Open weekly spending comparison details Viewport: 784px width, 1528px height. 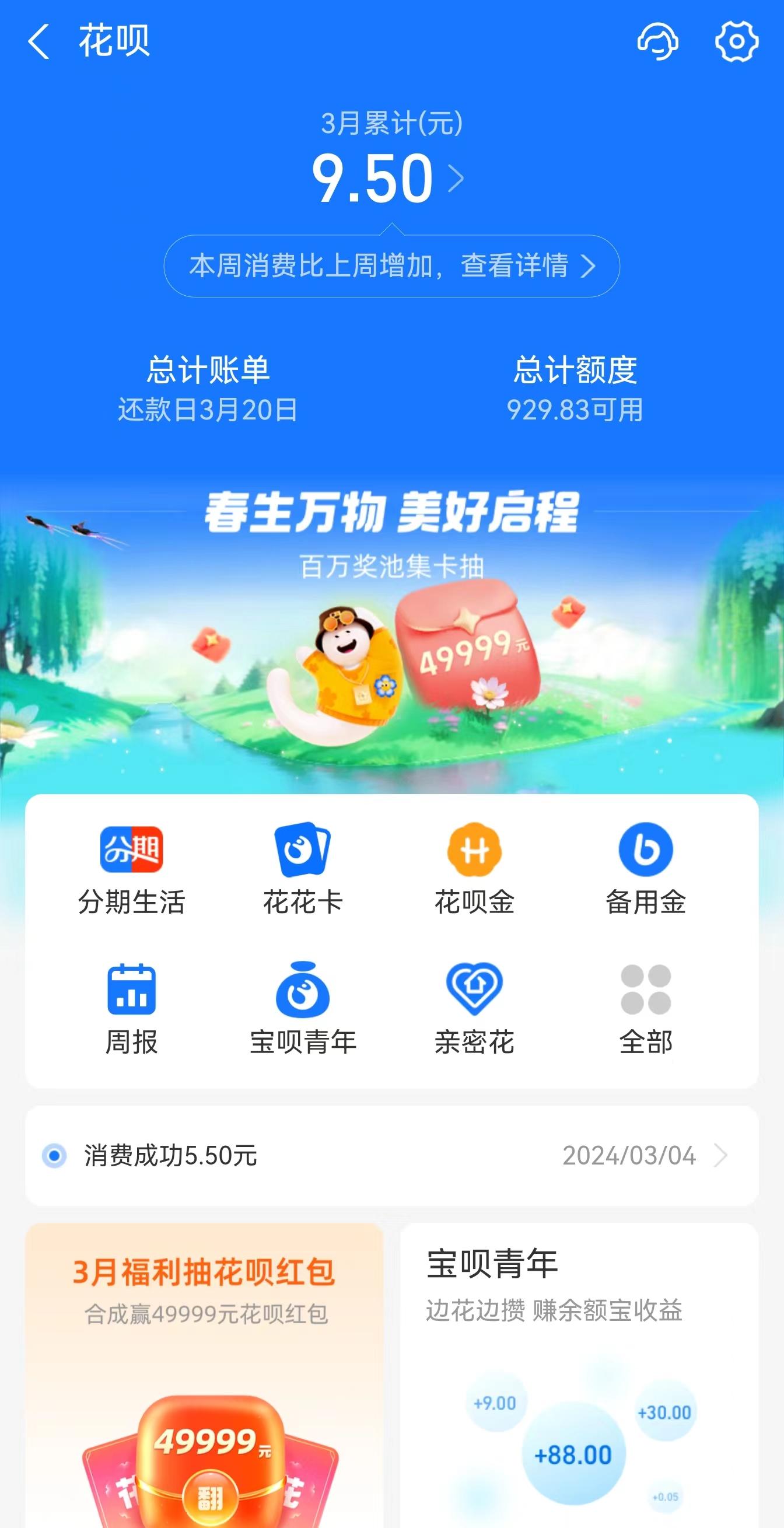(391, 265)
